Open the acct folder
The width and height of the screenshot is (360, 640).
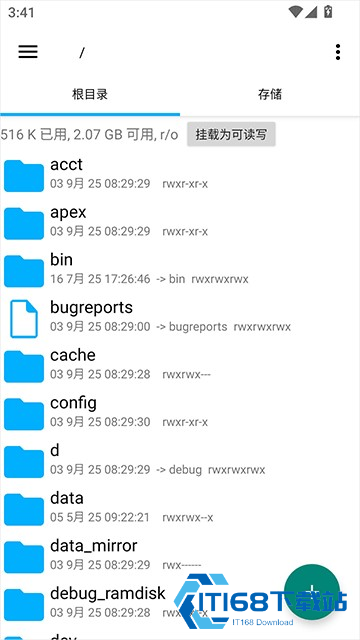click(180, 173)
